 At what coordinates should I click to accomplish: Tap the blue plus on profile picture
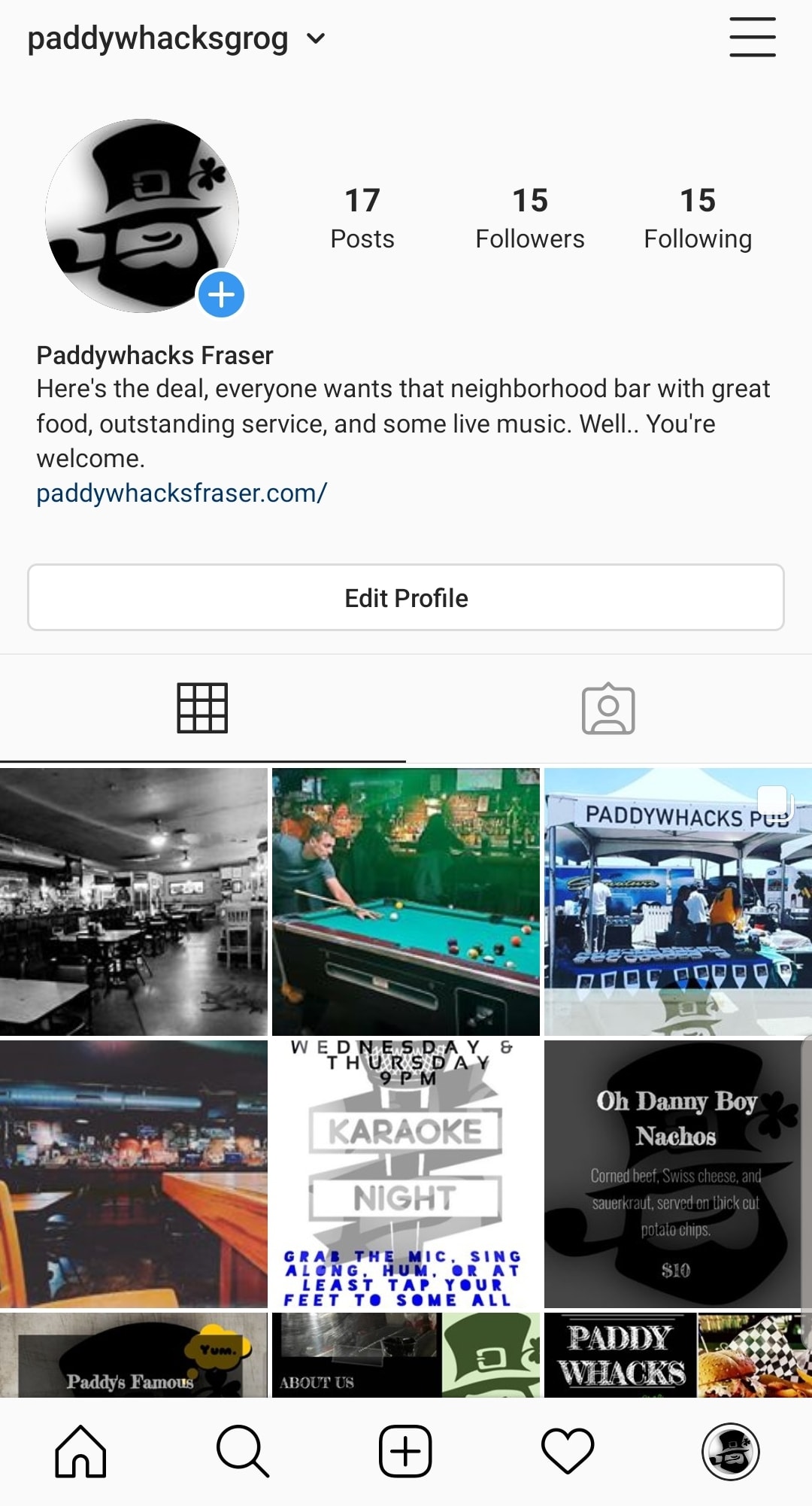[221, 294]
